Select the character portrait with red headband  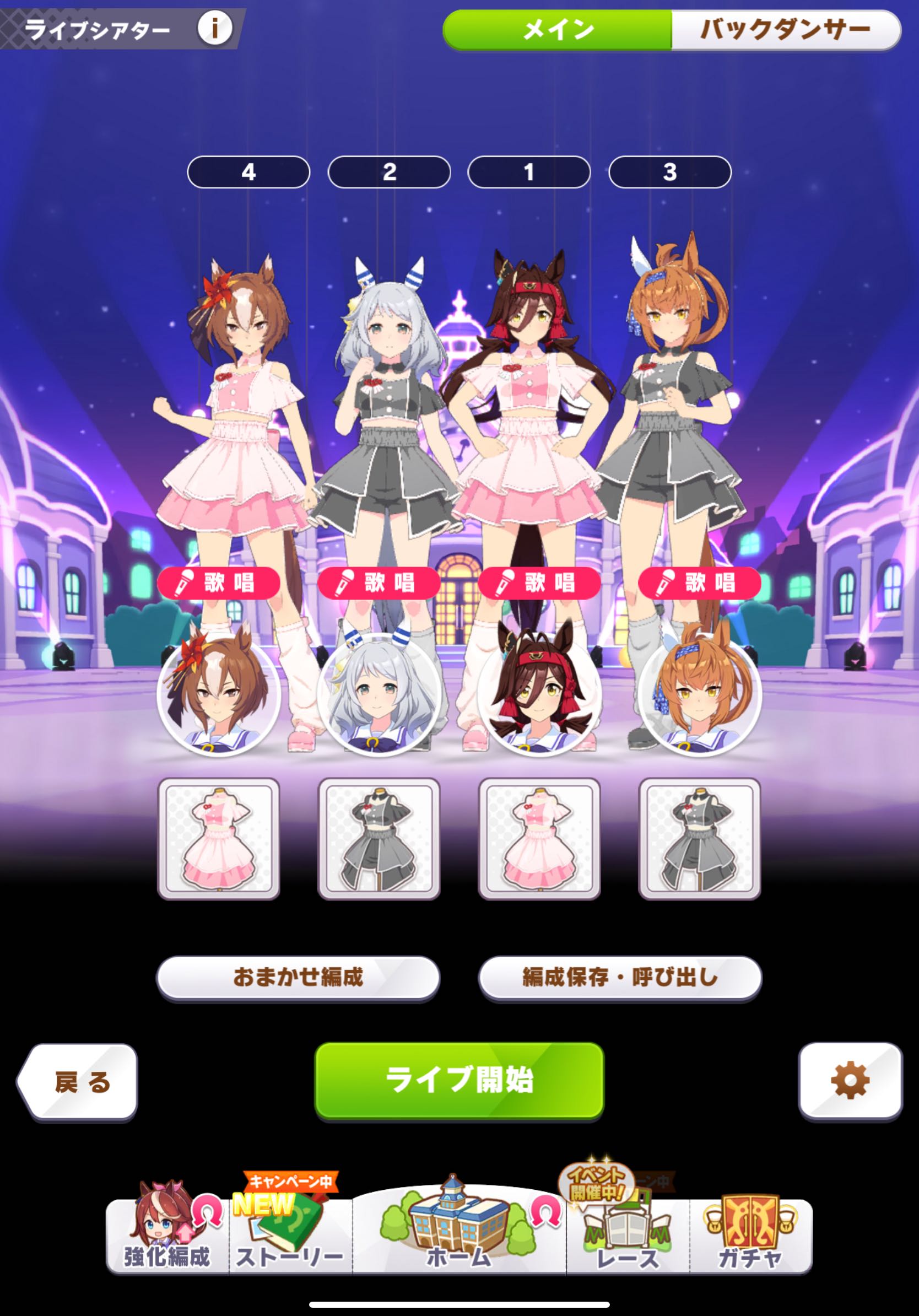[539, 695]
